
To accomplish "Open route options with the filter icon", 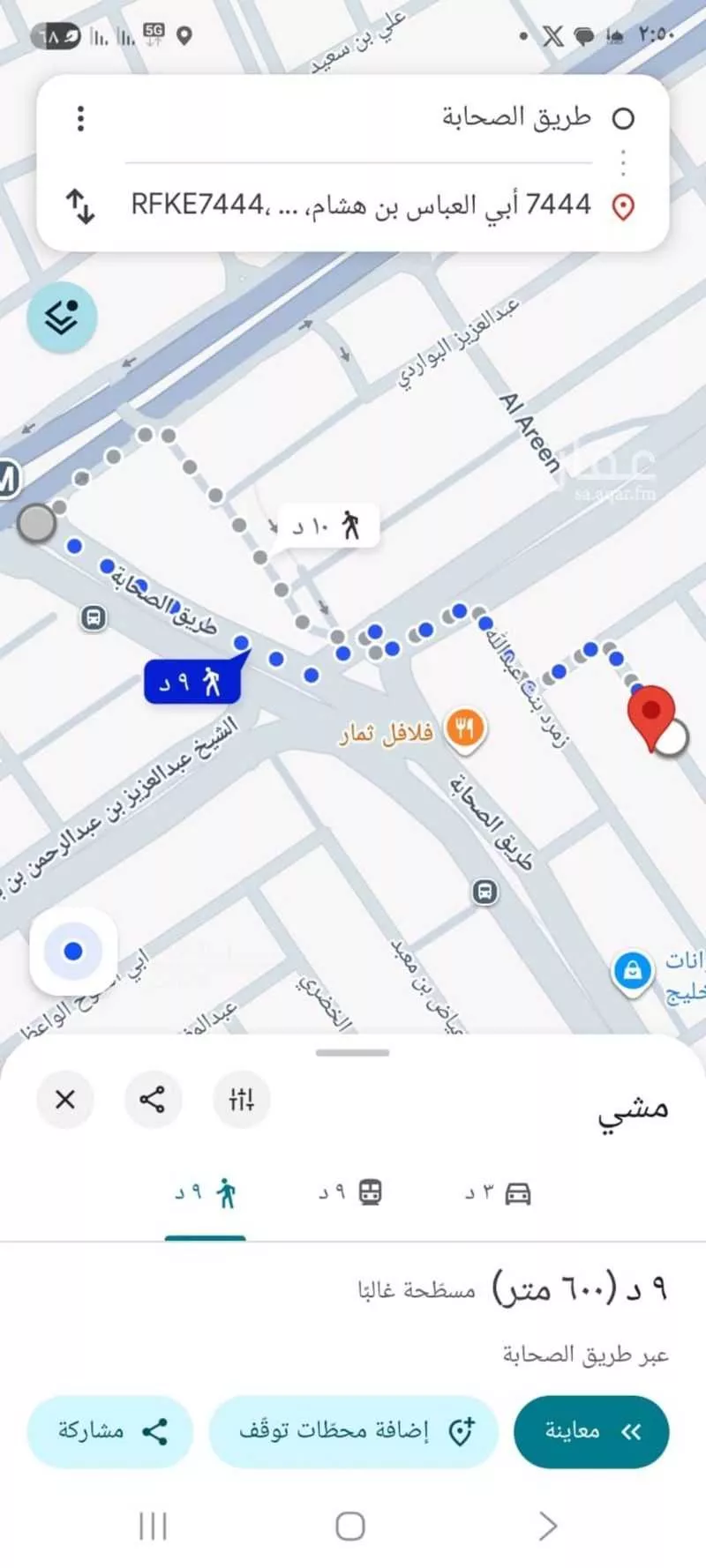I will [242, 1100].
